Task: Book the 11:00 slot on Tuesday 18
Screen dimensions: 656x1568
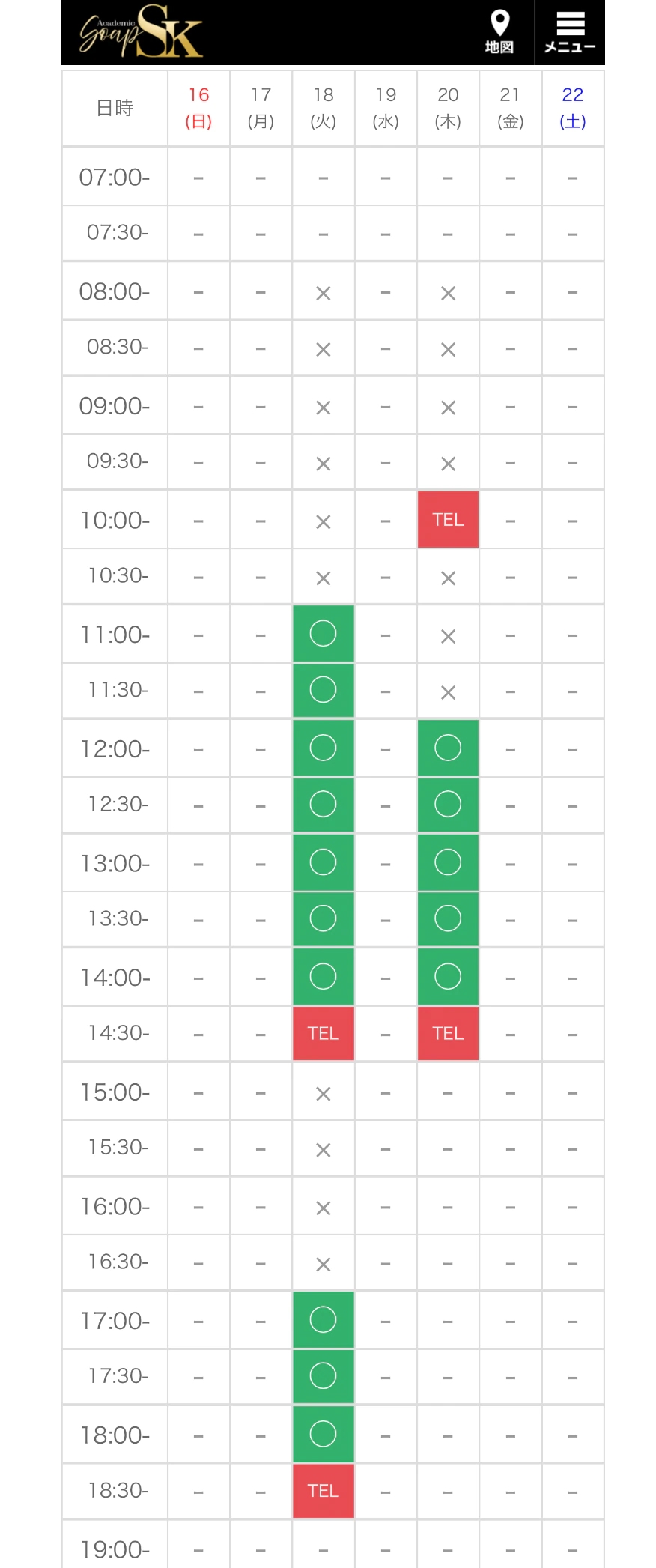Action: [323, 634]
